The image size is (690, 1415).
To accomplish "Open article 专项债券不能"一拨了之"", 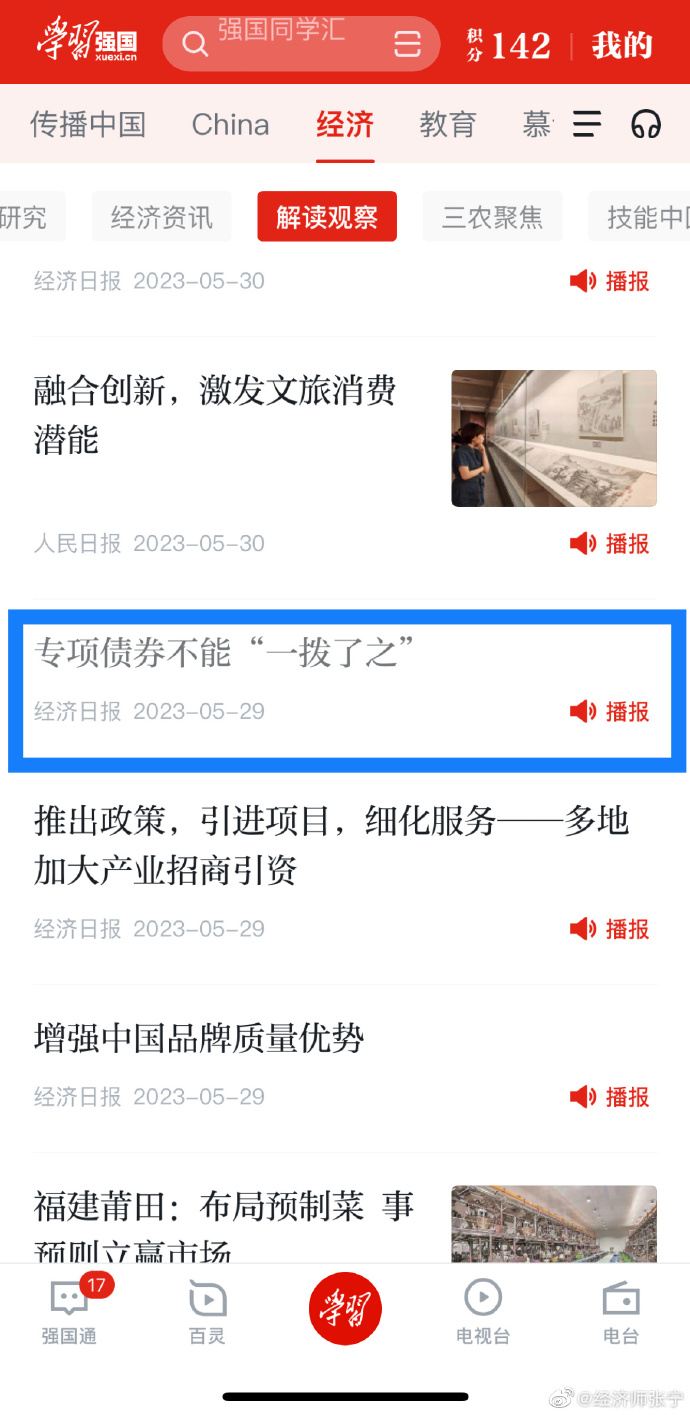I will (x=224, y=654).
